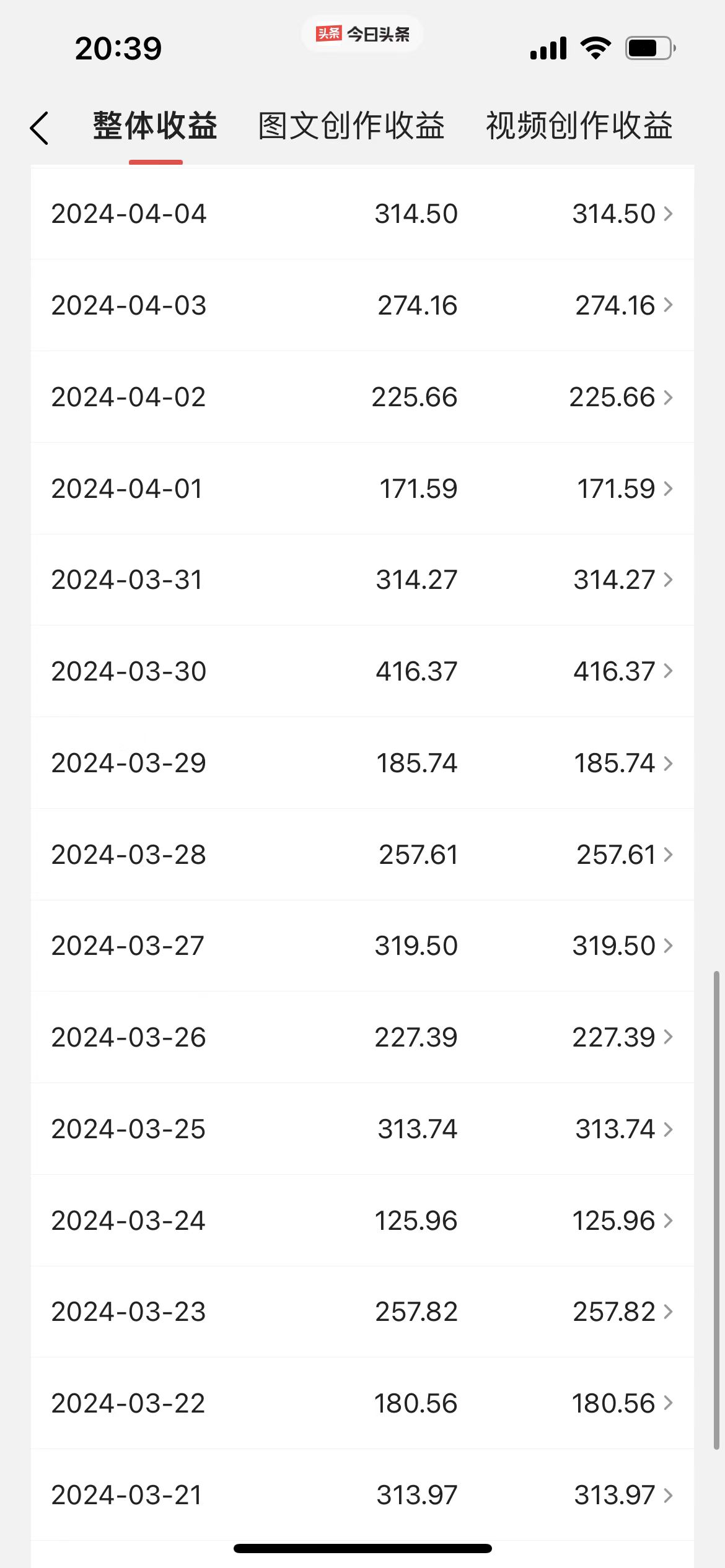725x1568 pixels.
Task: View the 2024-03-25 earnings breakdown
Action: click(362, 1129)
